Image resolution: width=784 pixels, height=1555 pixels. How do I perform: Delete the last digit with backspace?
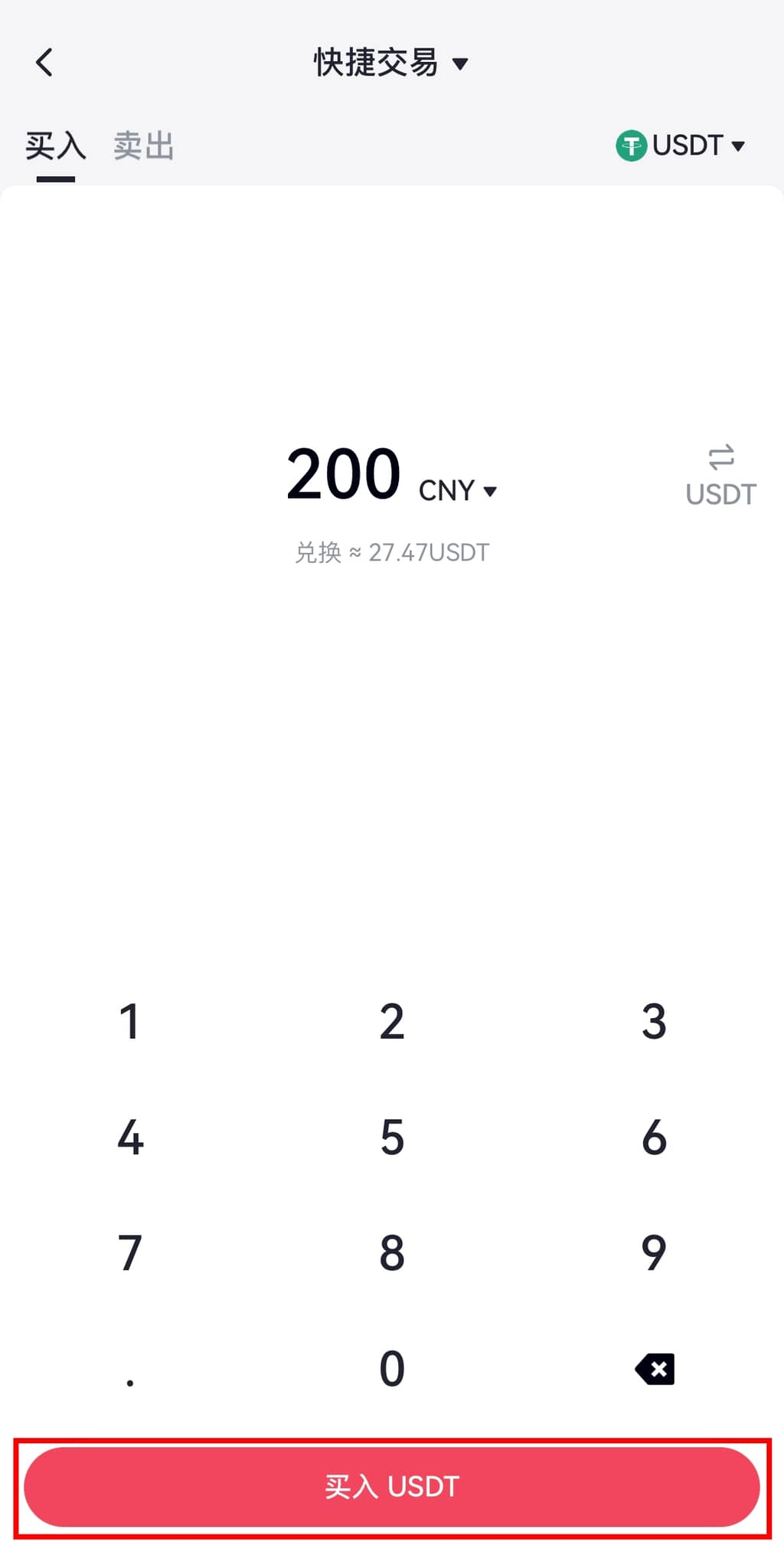[655, 1369]
